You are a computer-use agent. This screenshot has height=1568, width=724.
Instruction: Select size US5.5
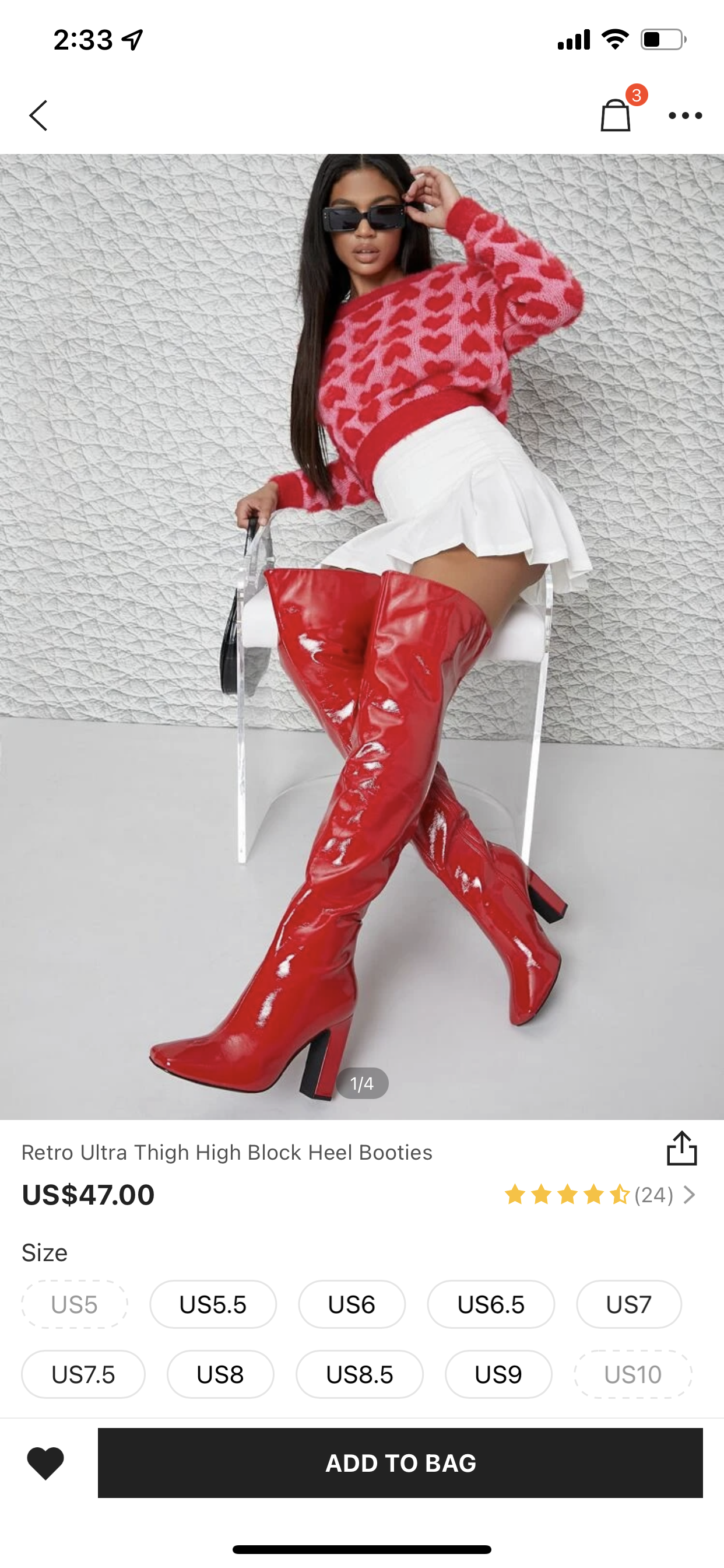click(213, 1304)
